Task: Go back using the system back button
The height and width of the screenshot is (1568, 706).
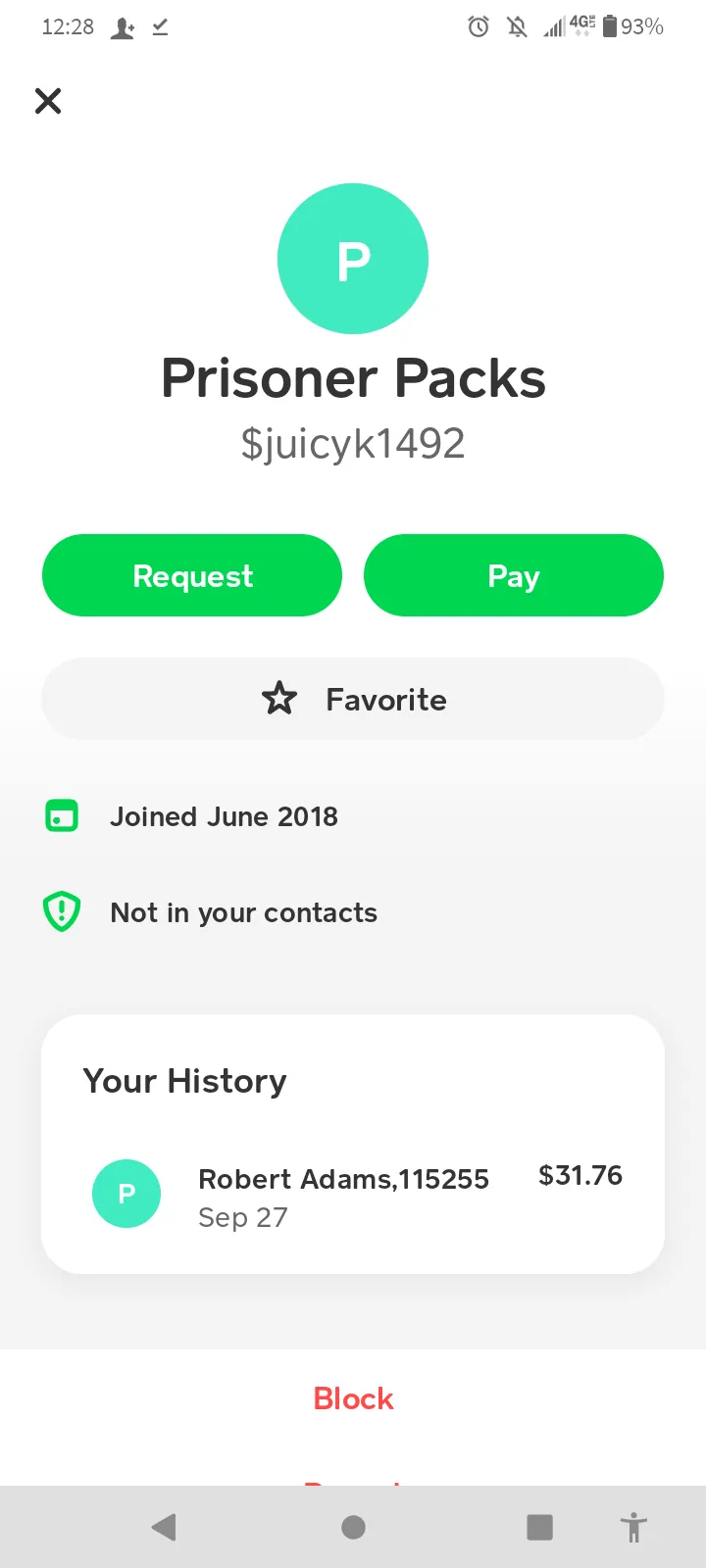Action: [x=164, y=1527]
